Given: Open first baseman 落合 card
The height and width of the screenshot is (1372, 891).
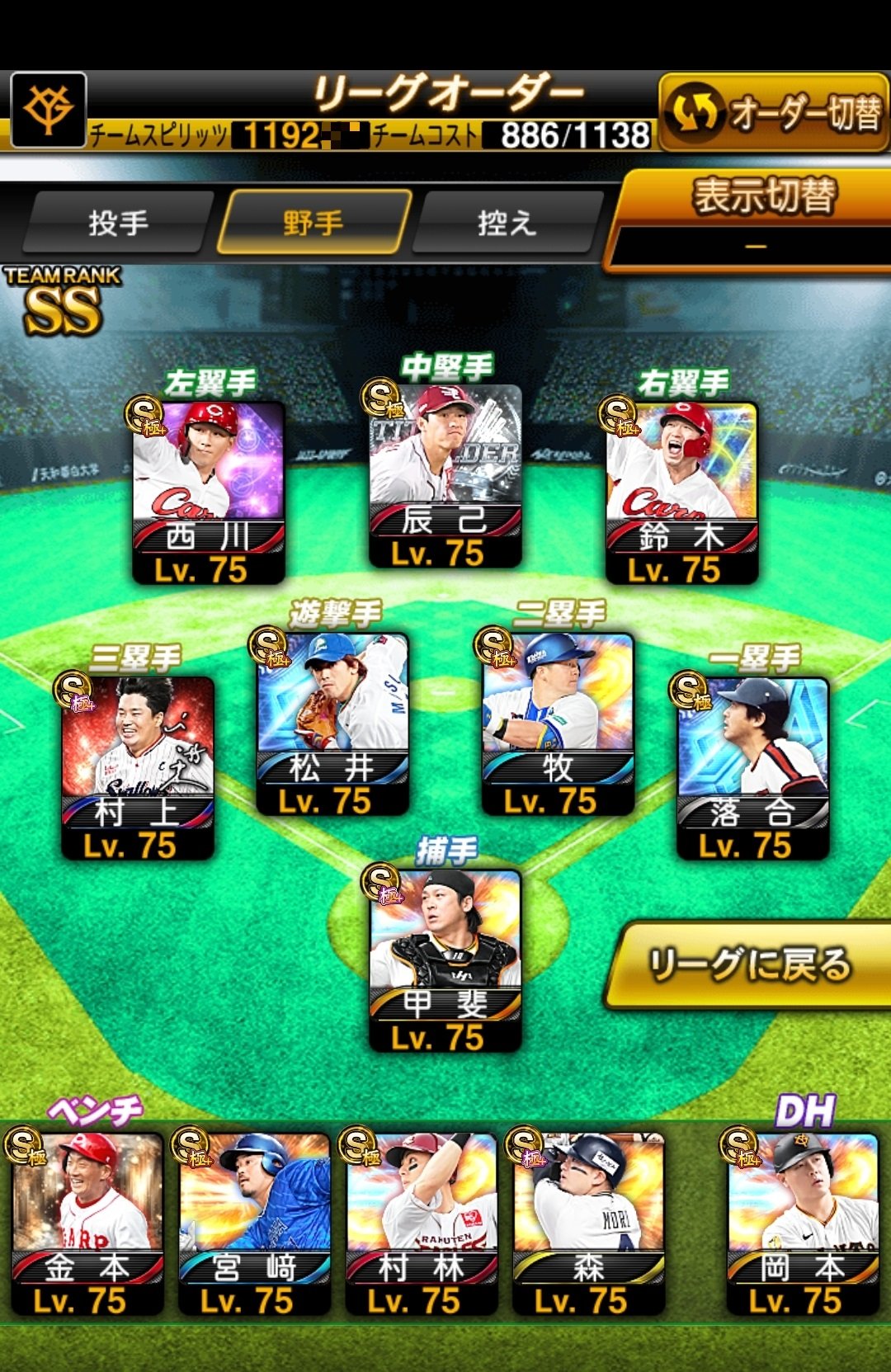Looking at the screenshot, I should (x=752, y=768).
